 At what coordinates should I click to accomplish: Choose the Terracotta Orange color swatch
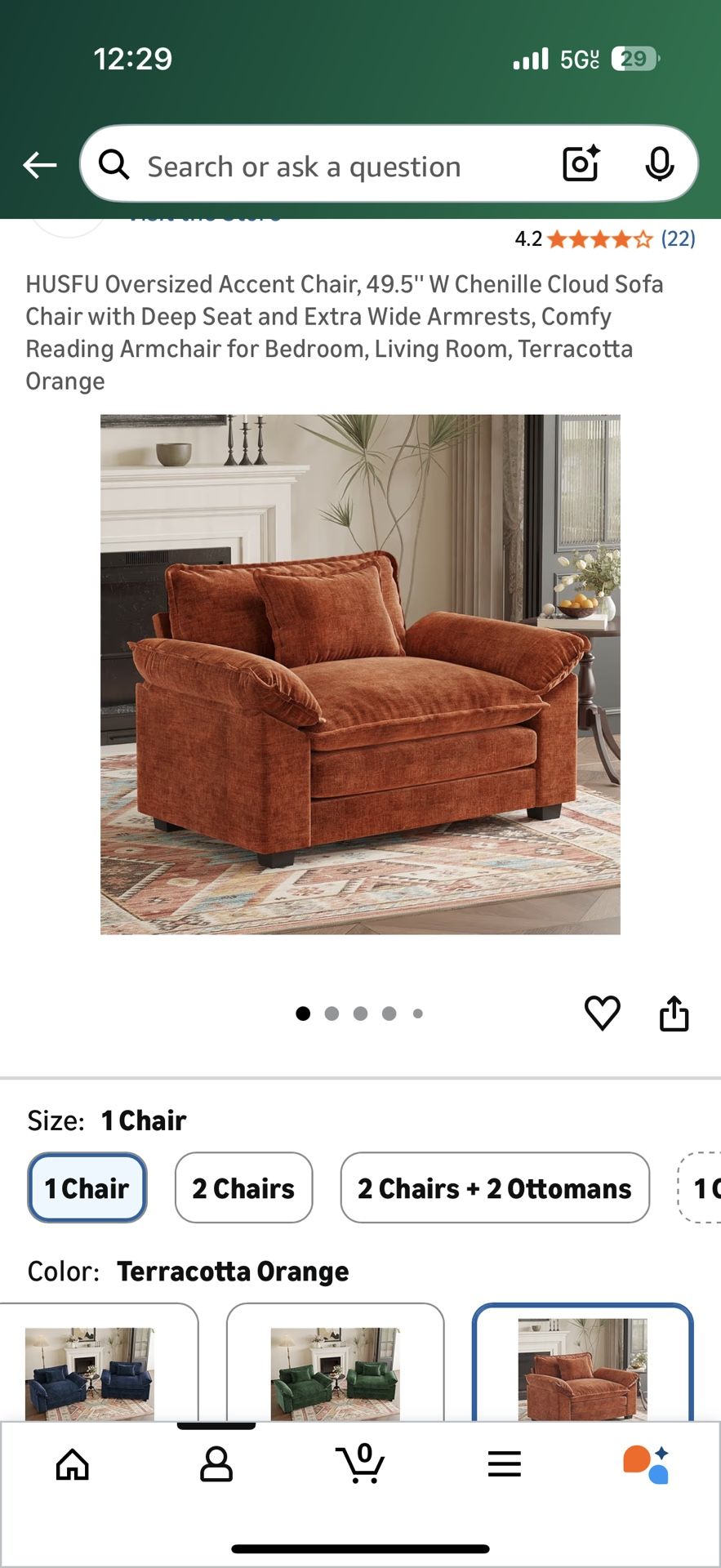(x=582, y=1372)
